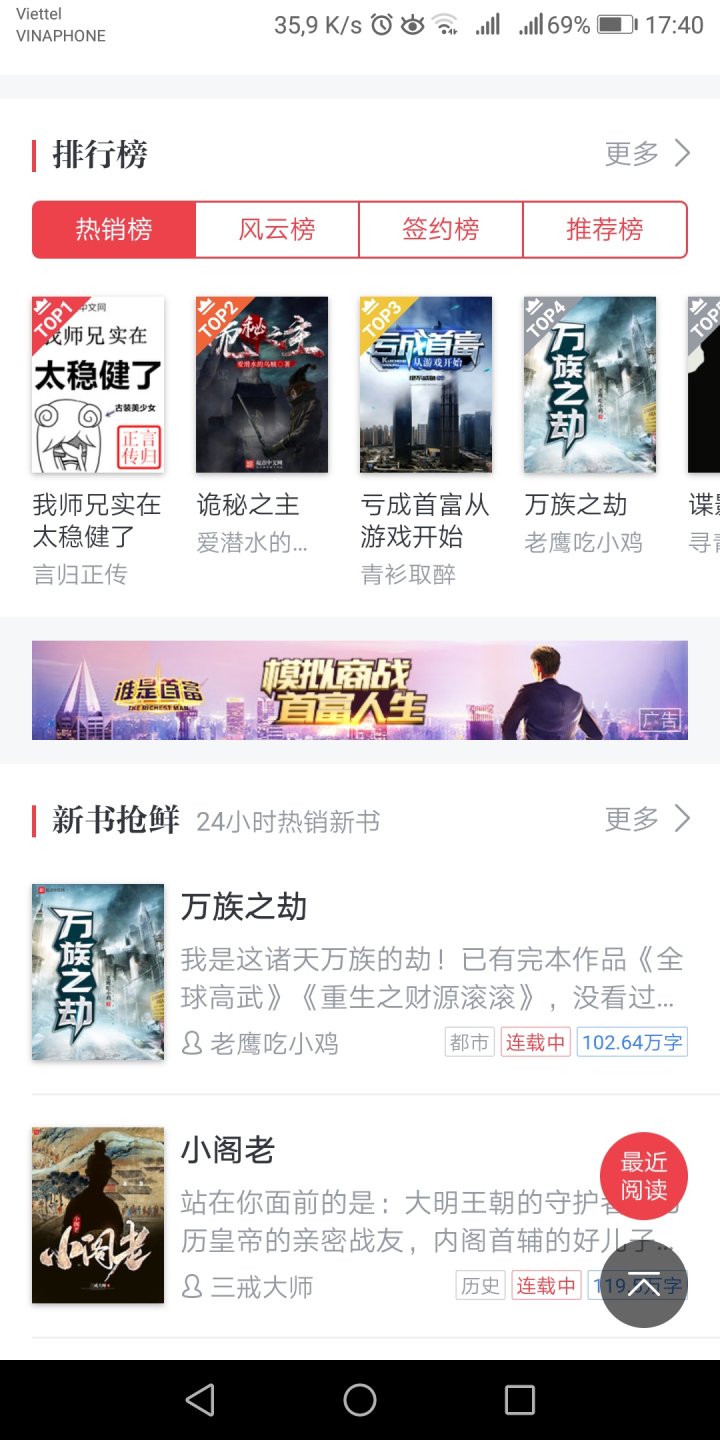720x1440 pixels.
Task: Tap the 模拟商战 banner advertisement
Action: point(360,690)
